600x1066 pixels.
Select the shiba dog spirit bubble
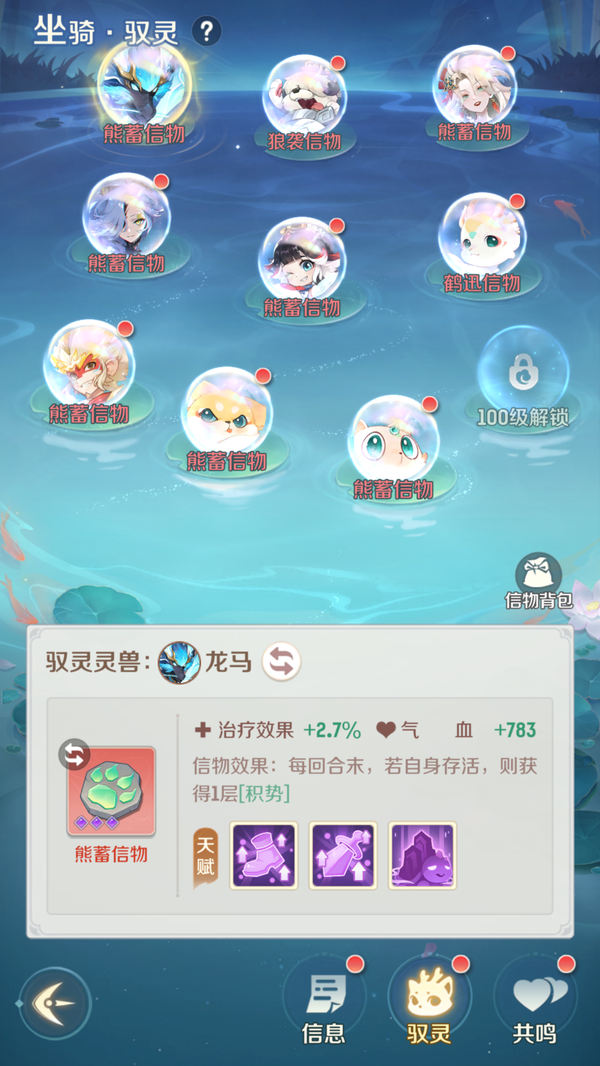coord(227,412)
